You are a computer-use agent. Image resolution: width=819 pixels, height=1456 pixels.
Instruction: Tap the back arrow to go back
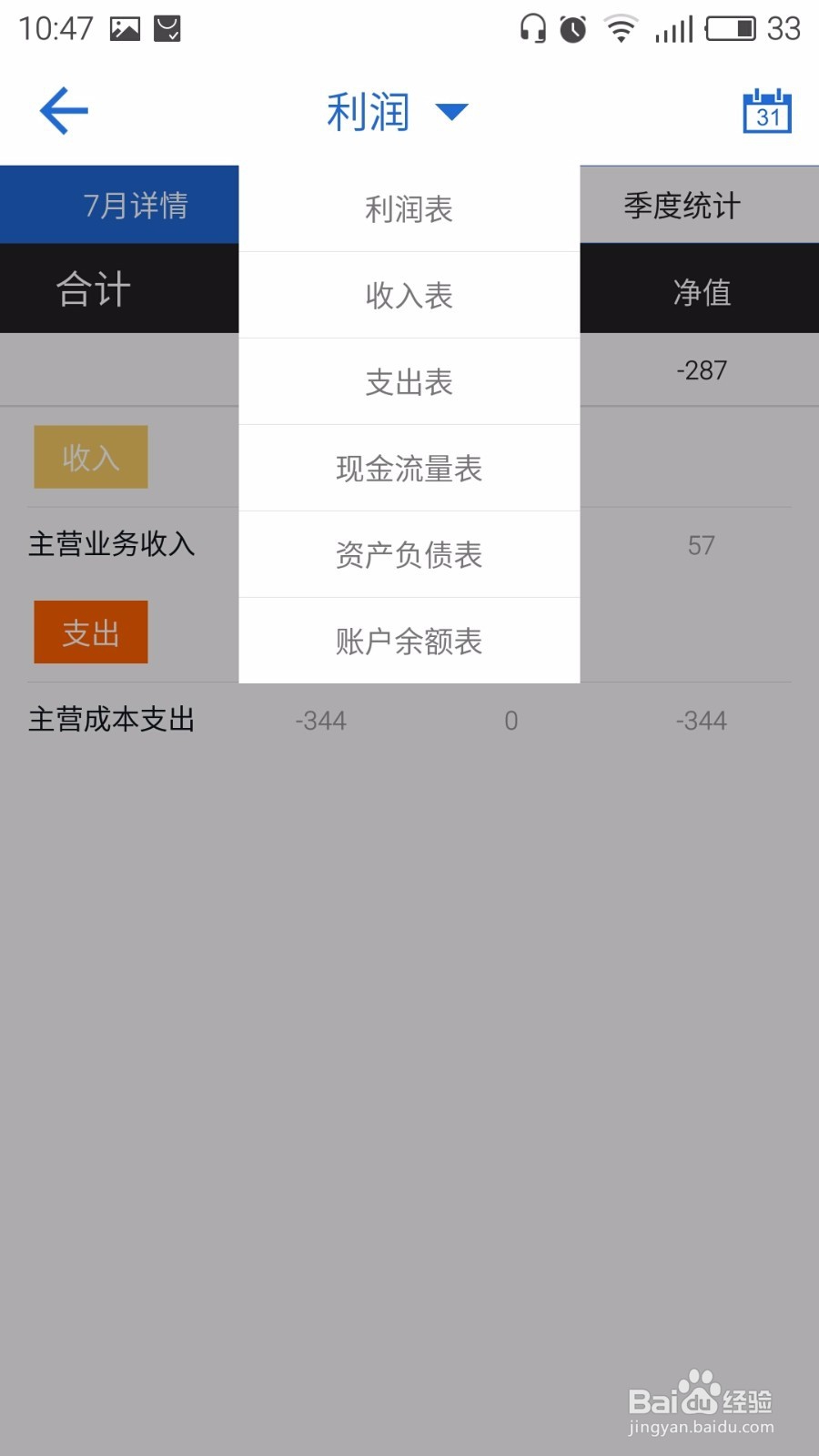coord(62,109)
